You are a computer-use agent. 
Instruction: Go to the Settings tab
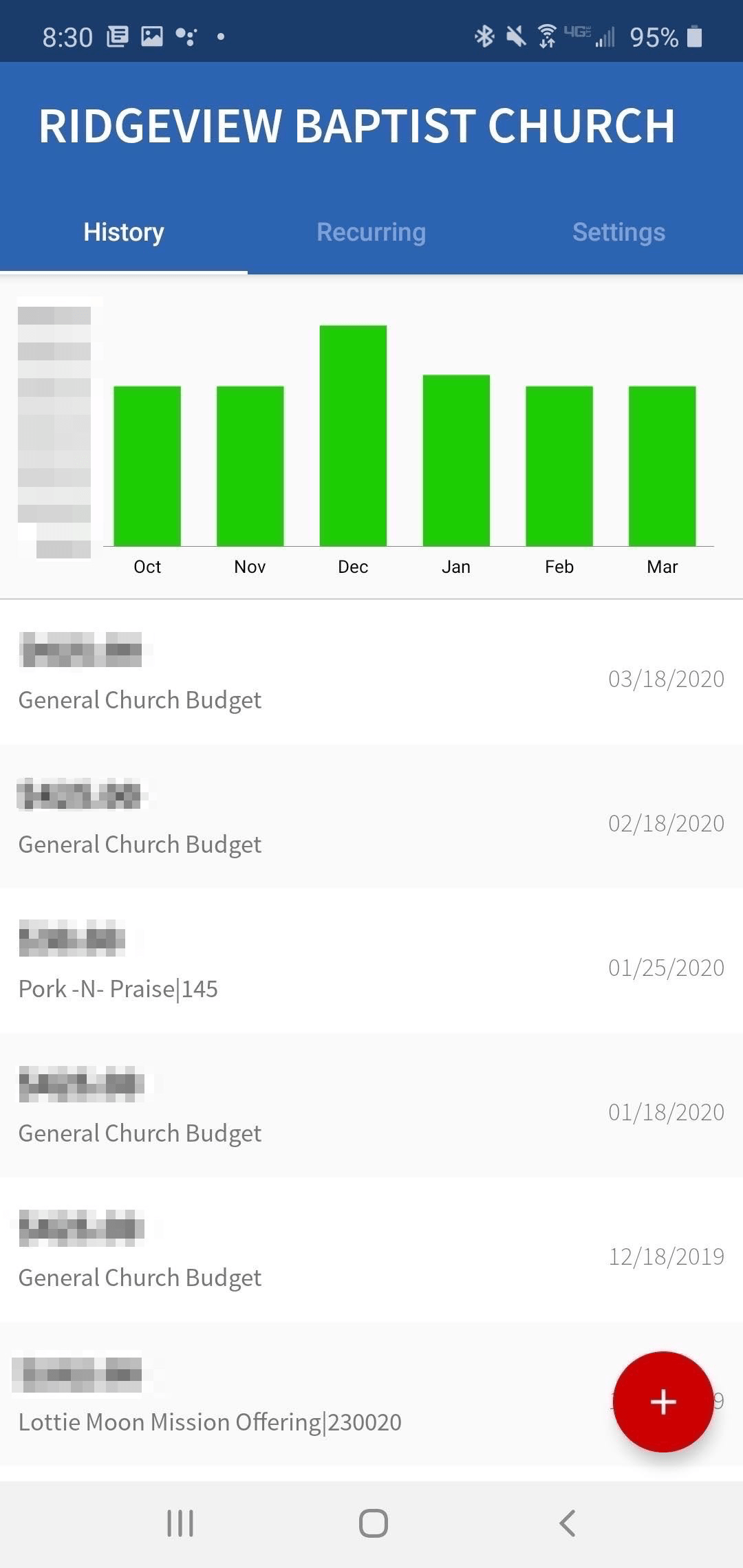[x=618, y=232]
